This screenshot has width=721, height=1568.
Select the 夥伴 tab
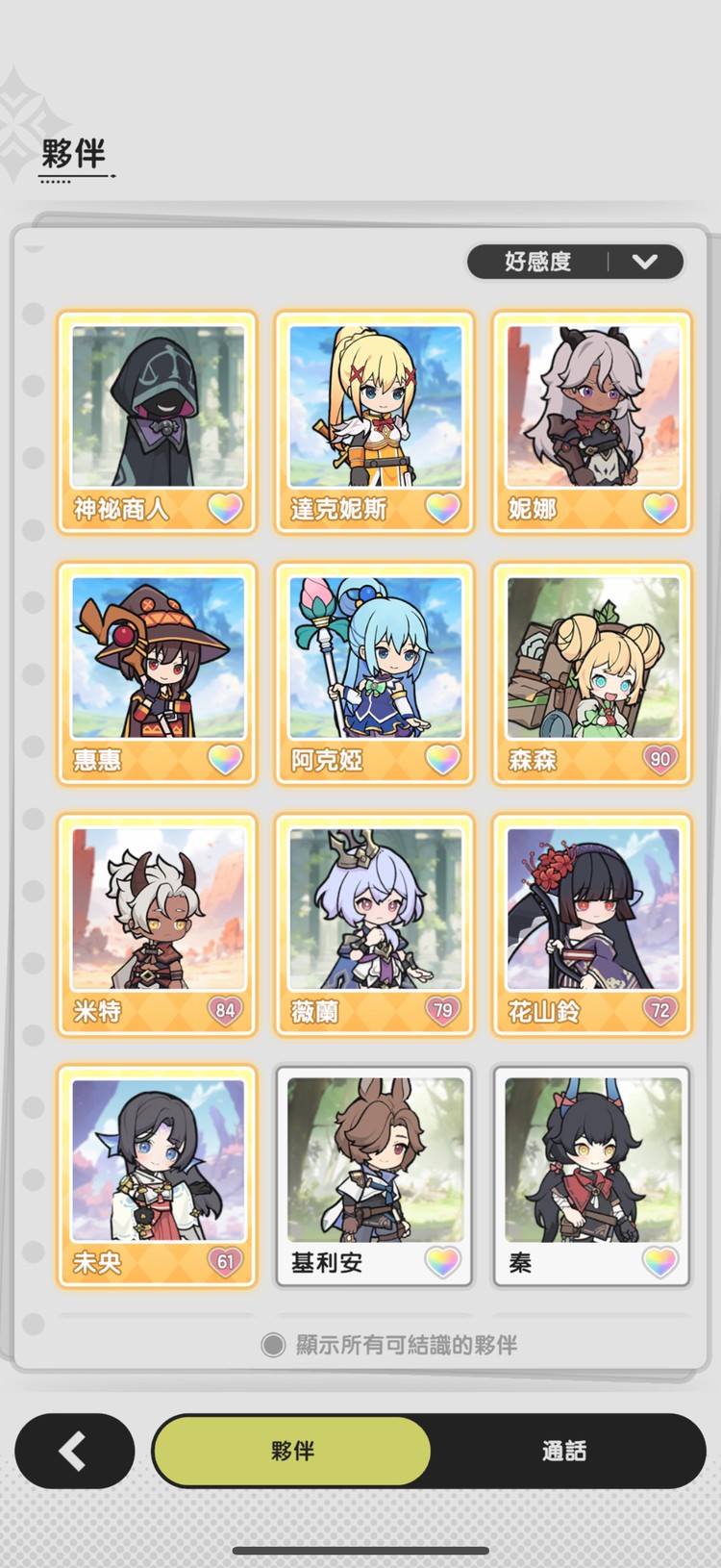pos(292,1451)
